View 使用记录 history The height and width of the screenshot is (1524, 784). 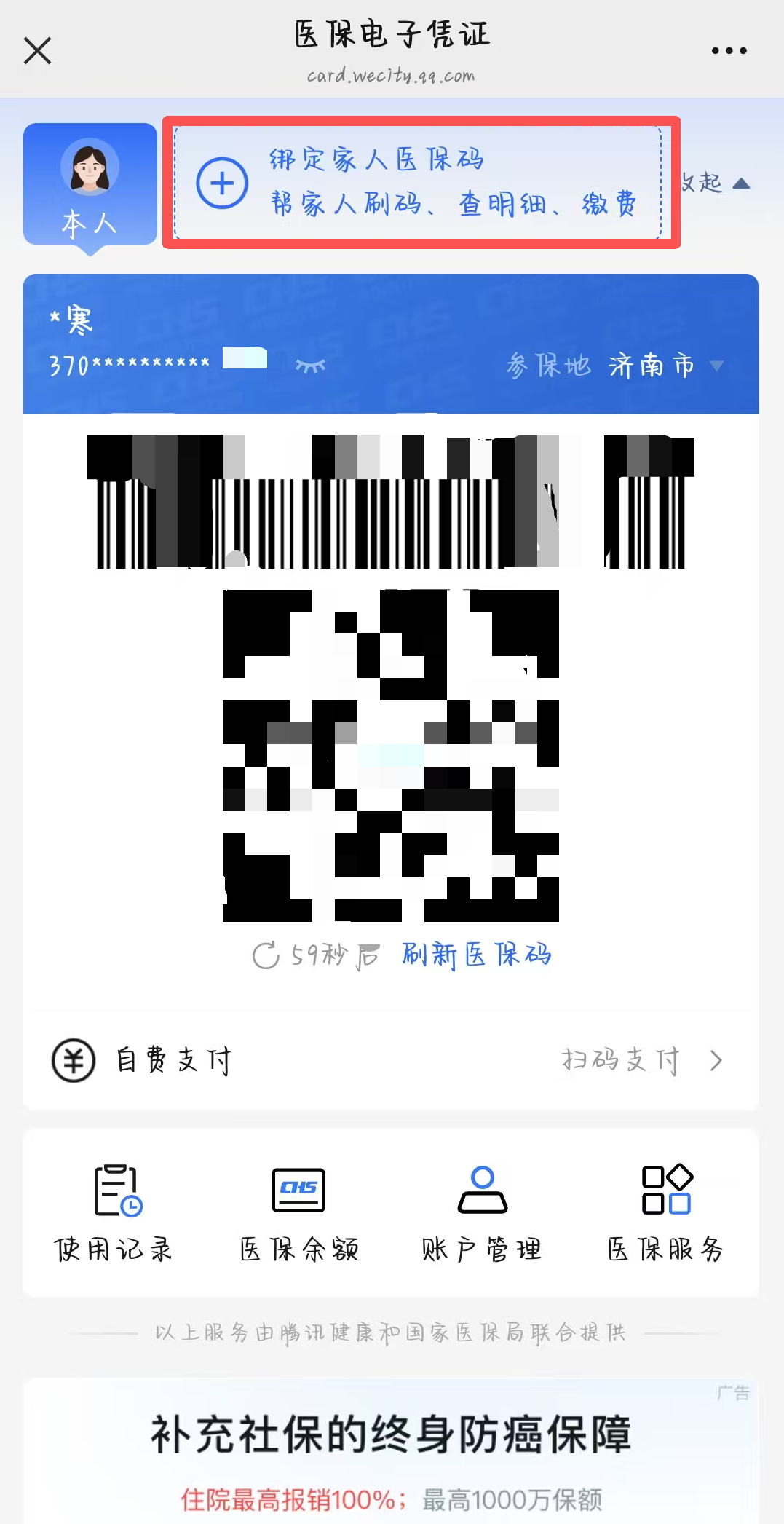point(114,1212)
